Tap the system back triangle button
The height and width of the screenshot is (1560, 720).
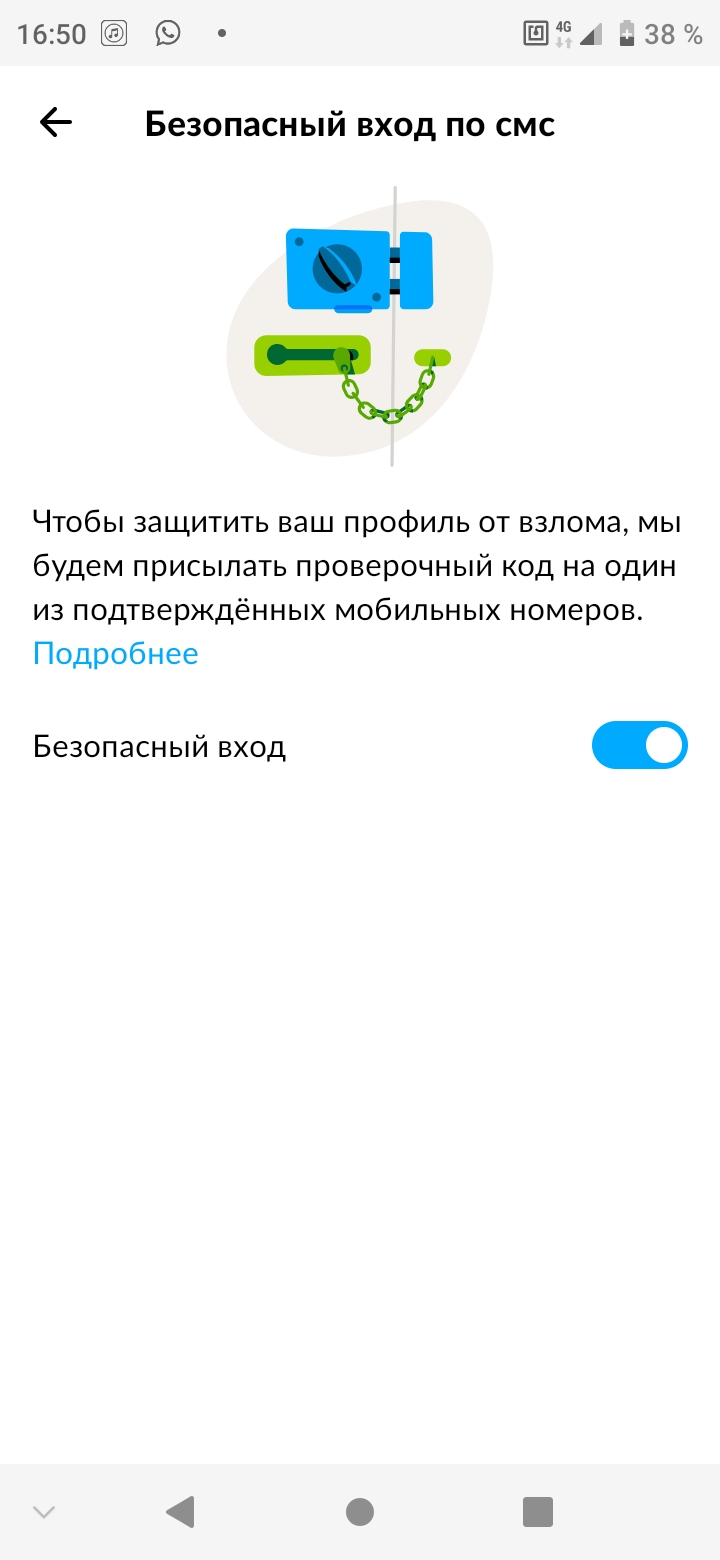(180, 1511)
